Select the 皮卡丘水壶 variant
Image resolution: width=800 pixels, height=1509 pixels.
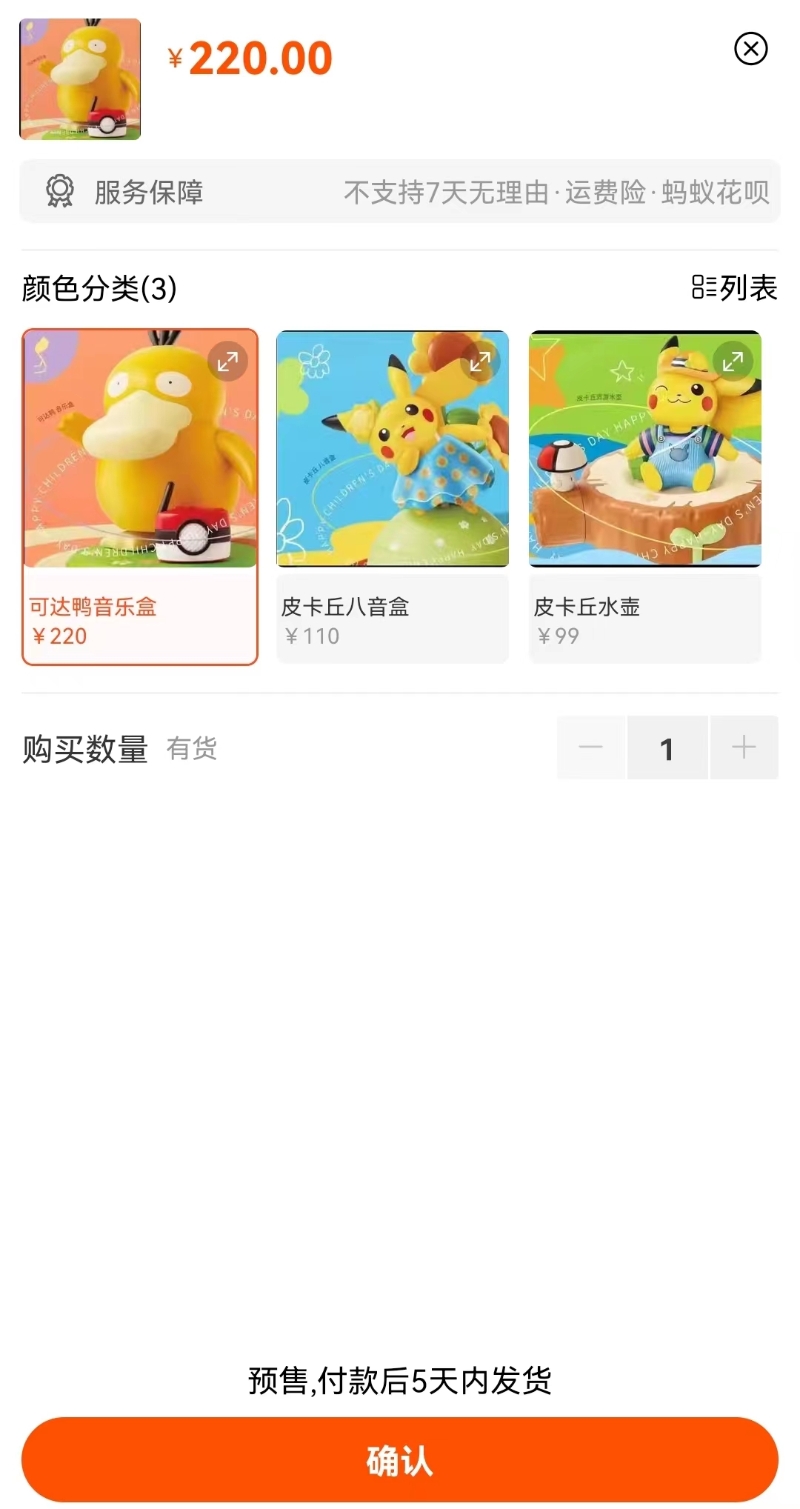[645, 495]
